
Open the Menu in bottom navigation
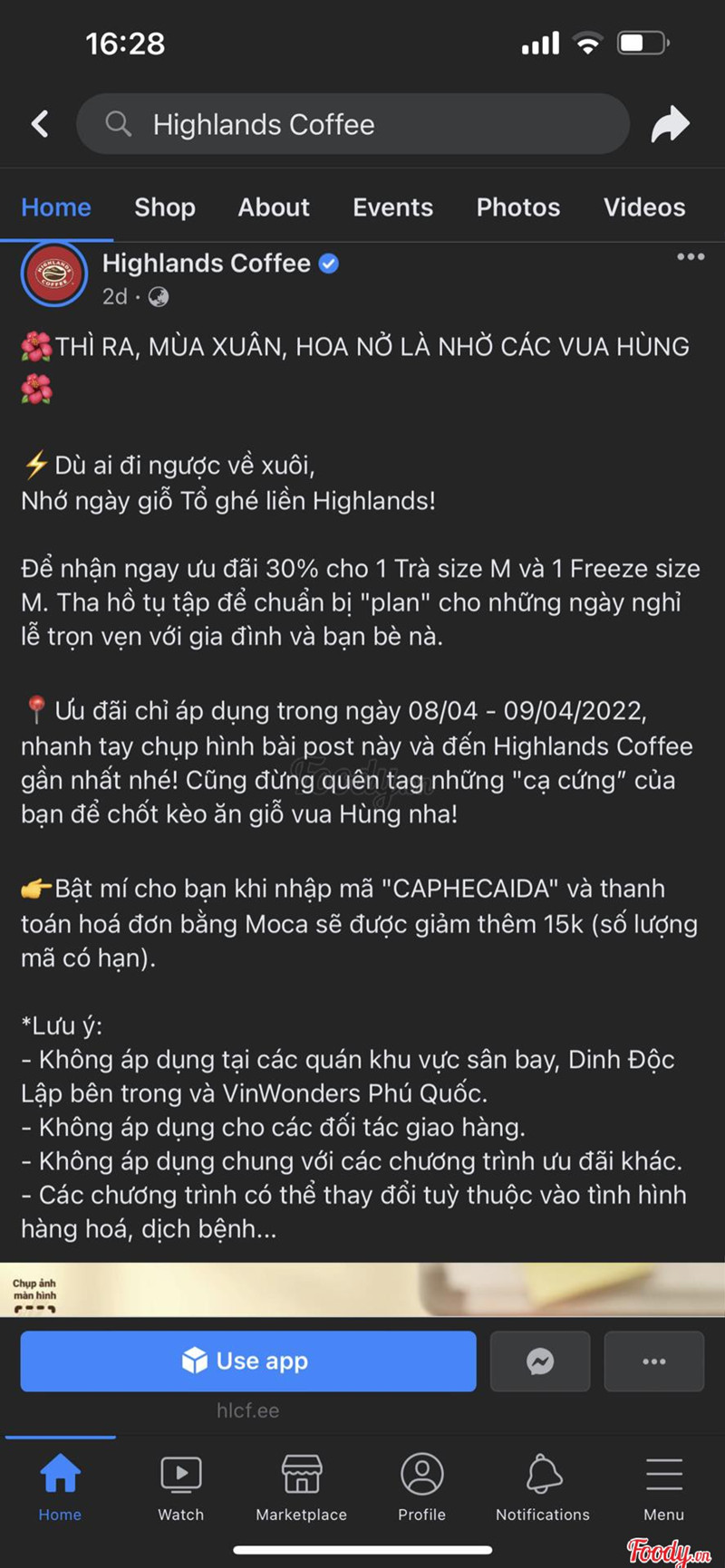tap(663, 1487)
